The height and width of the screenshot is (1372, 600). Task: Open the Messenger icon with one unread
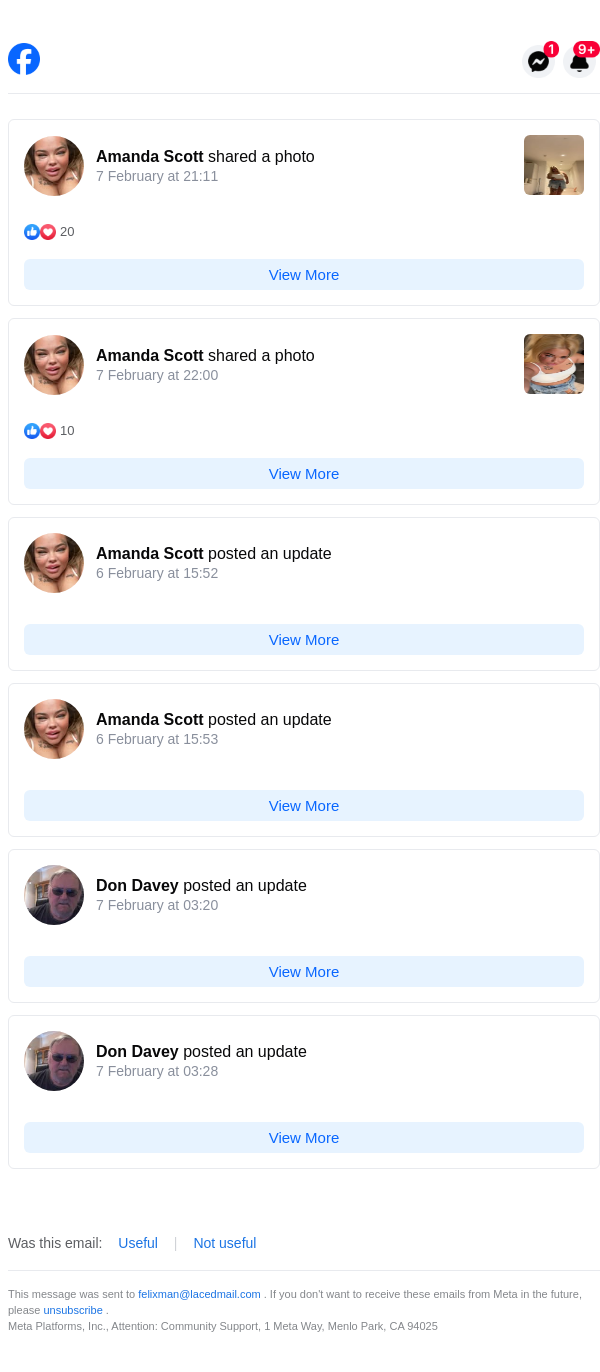pyautogui.click(x=538, y=62)
